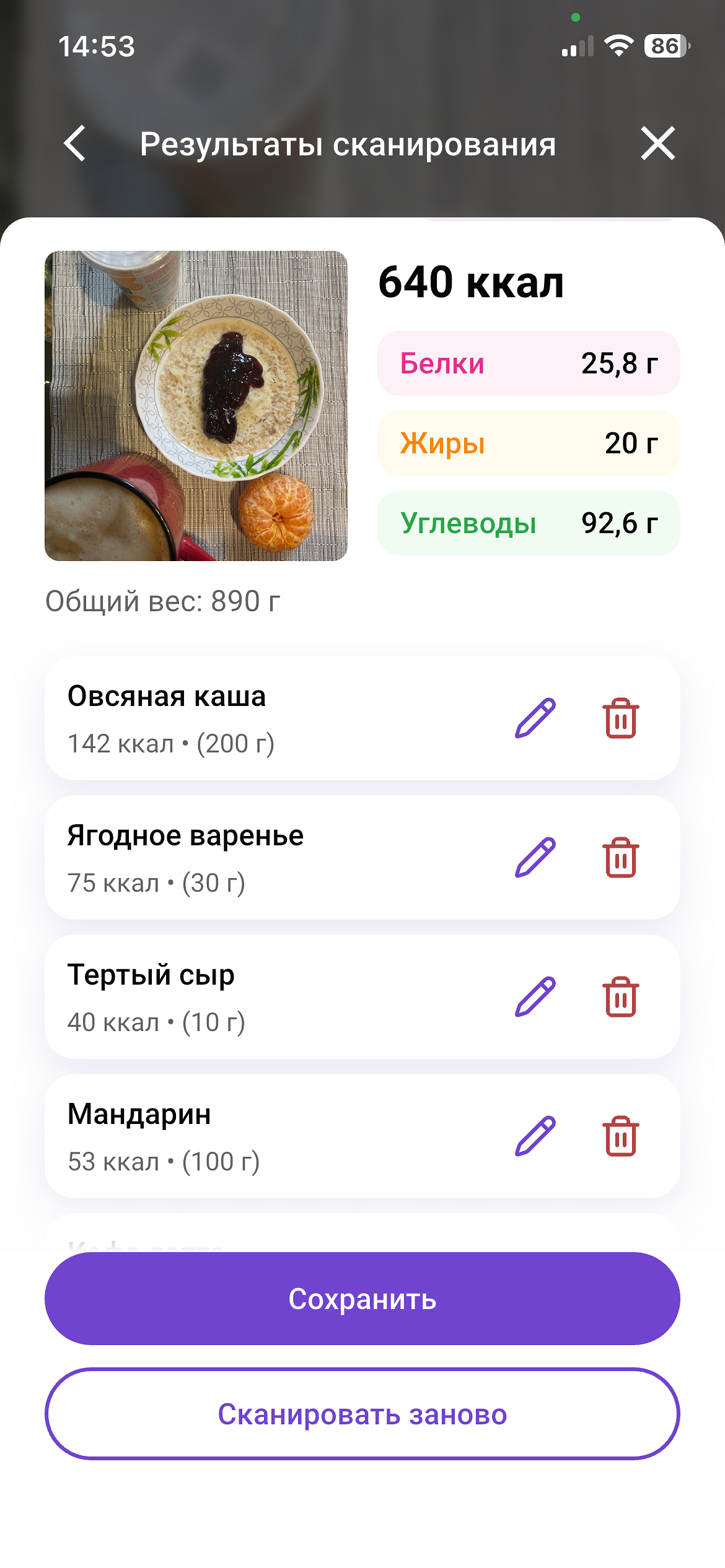Tap the Сохранить button

(x=362, y=1299)
